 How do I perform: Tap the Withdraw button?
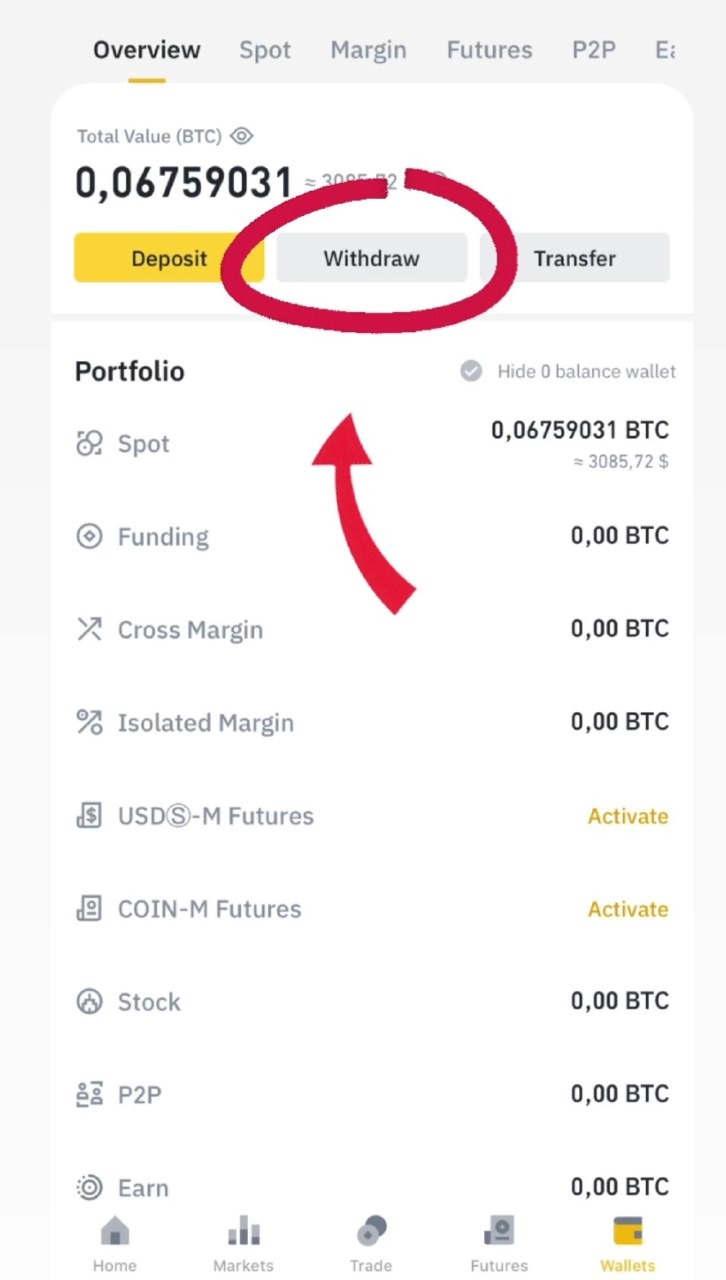(371, 259)
